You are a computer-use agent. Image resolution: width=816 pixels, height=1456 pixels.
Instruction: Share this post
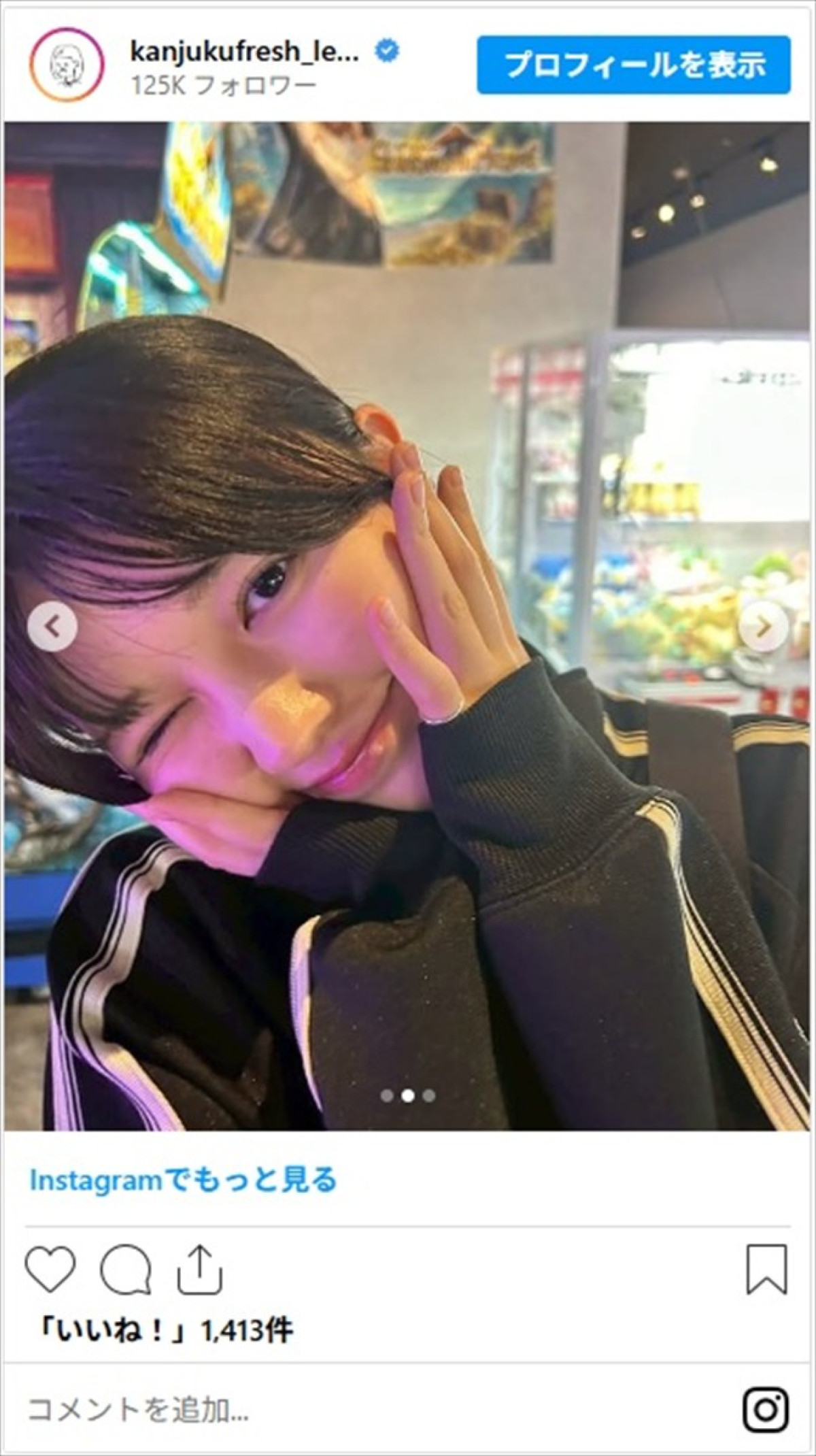[x=199, y=1270]
